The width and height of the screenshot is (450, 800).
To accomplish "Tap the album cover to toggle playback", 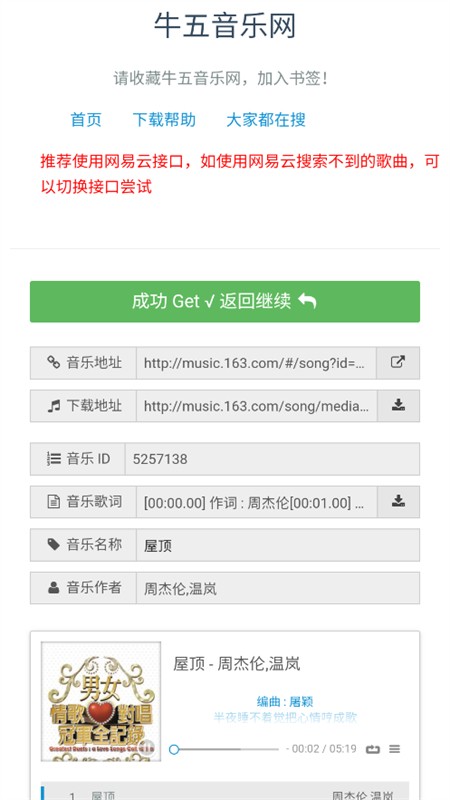I will pos(101,702).
